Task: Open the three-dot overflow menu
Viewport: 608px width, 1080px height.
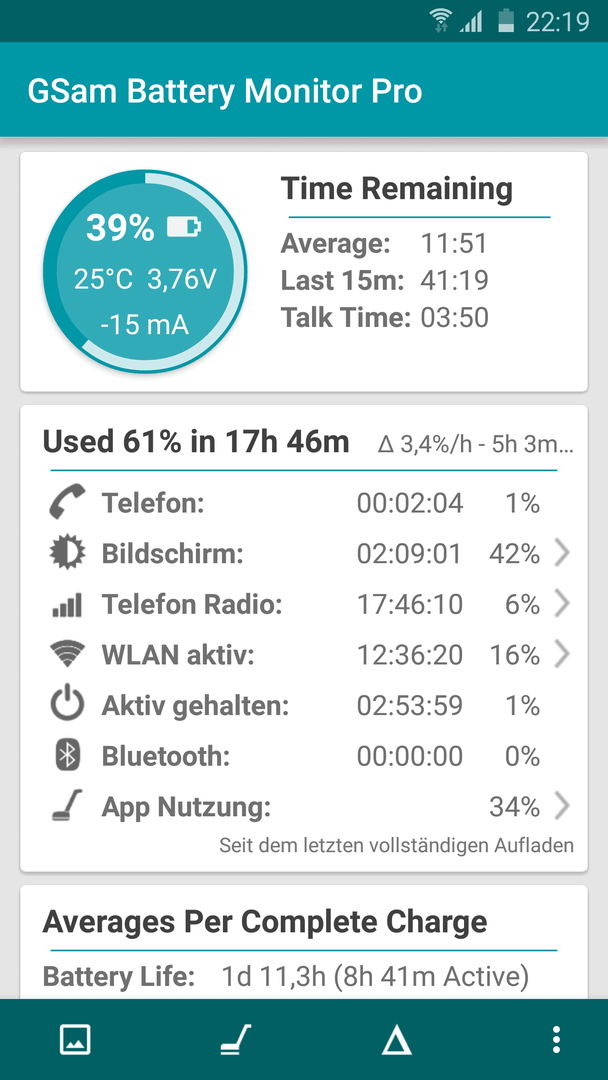Action: (556, 1039)
